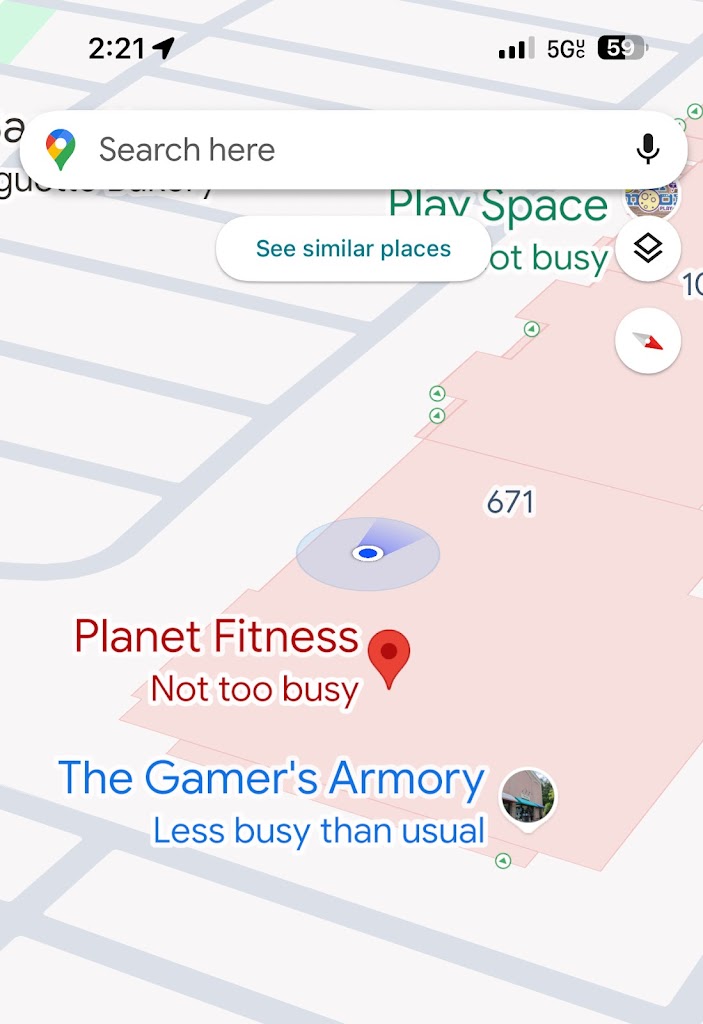The image size is (703, 1024).
Task: Tap the Search here field
Action: (x=330, y=150)
